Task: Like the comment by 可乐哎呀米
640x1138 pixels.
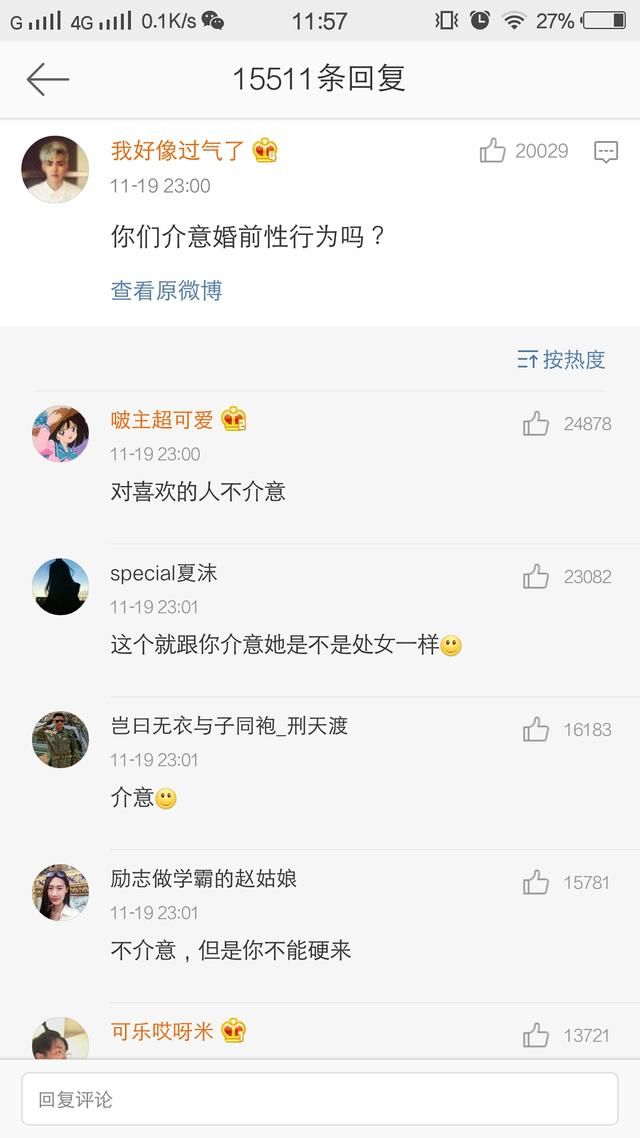Action: [536, 1036]
